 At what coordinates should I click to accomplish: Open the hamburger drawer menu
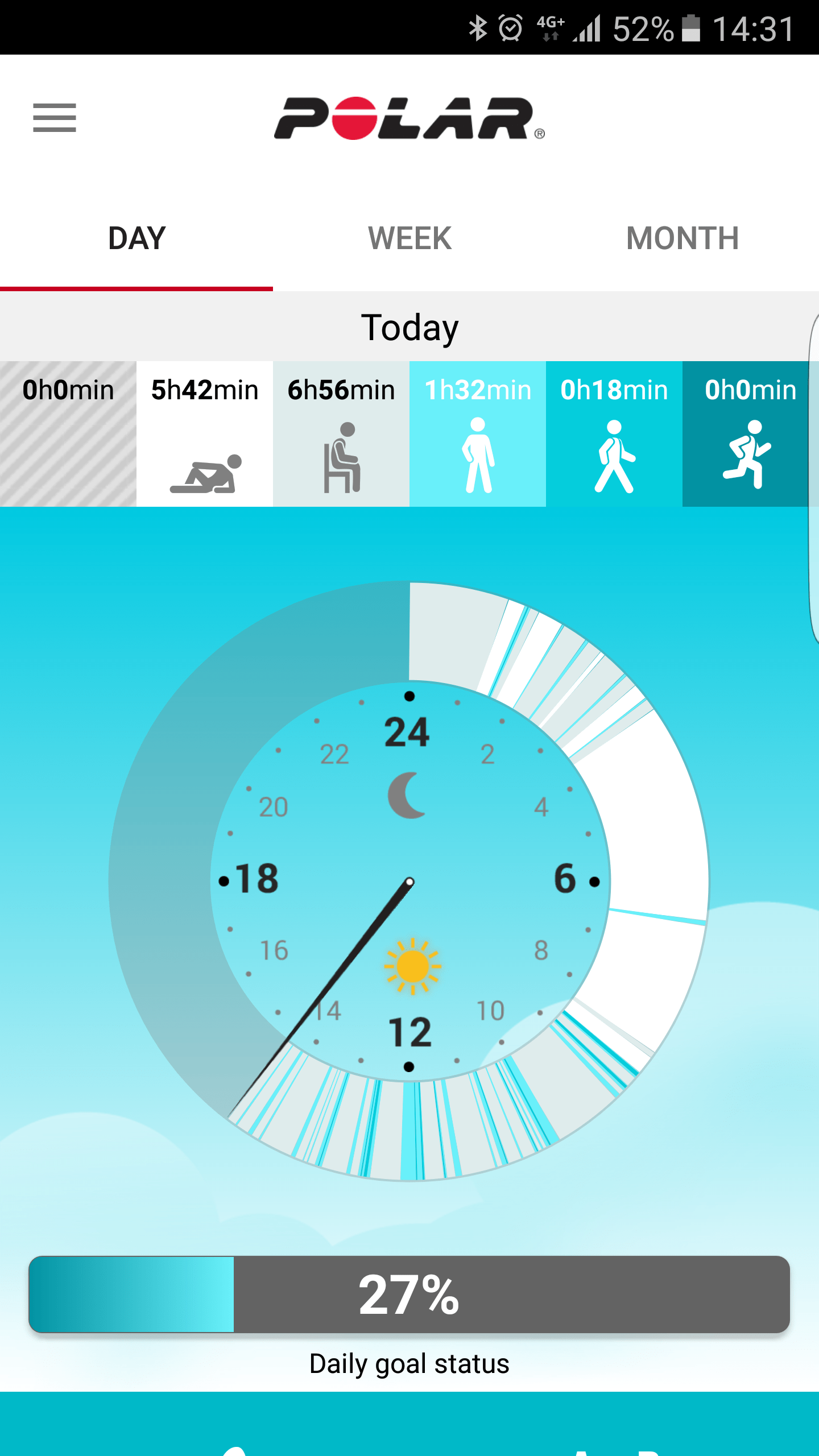(x=55, y=118)
